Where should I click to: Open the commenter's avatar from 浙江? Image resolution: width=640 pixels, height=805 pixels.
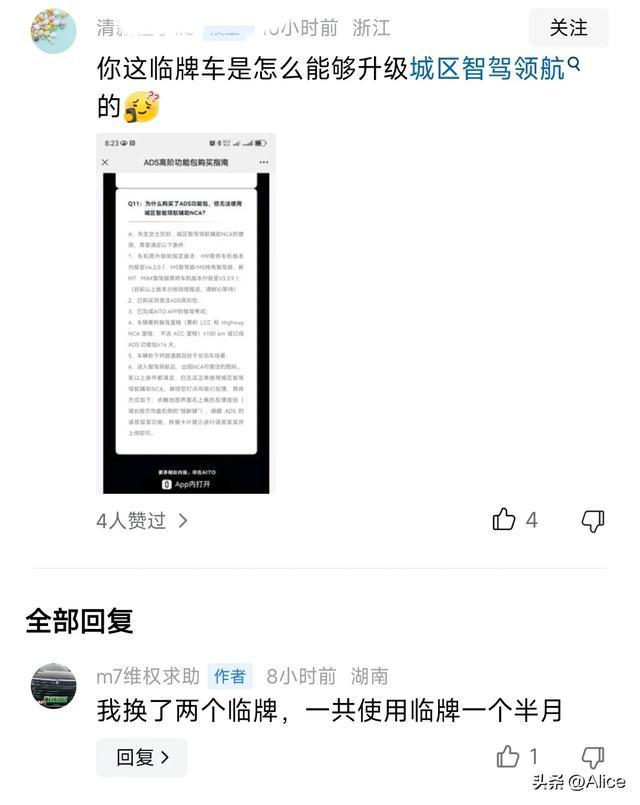pos(53,30)
